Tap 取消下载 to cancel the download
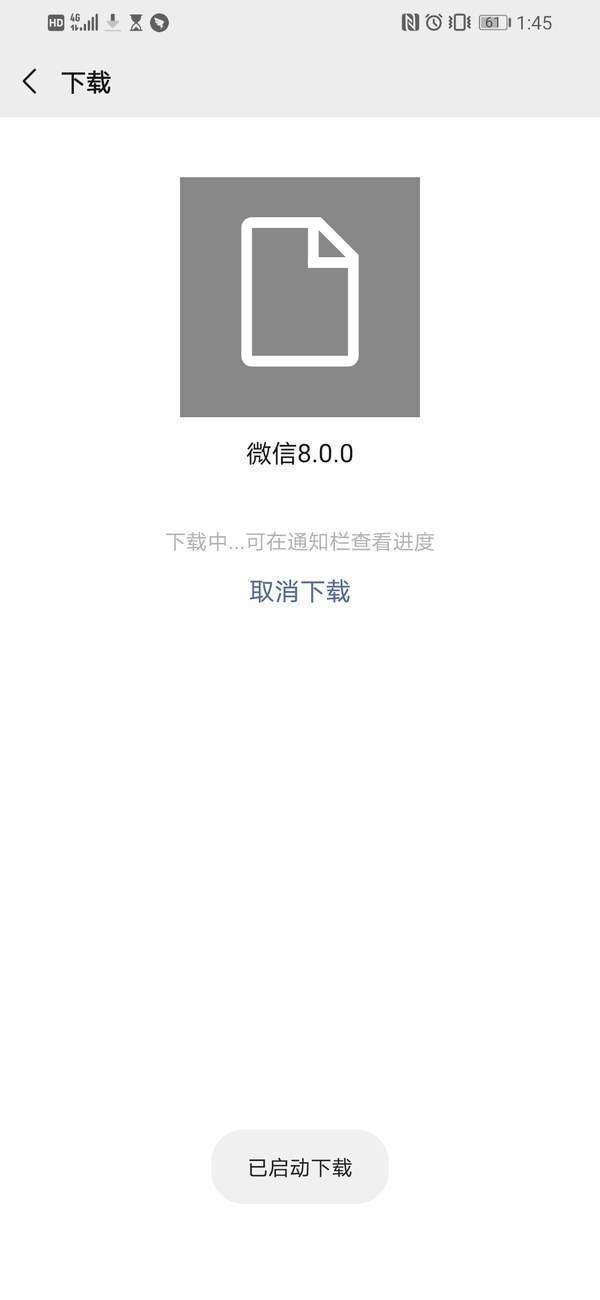The image size is (600, 1300). (x=300, y=591)
